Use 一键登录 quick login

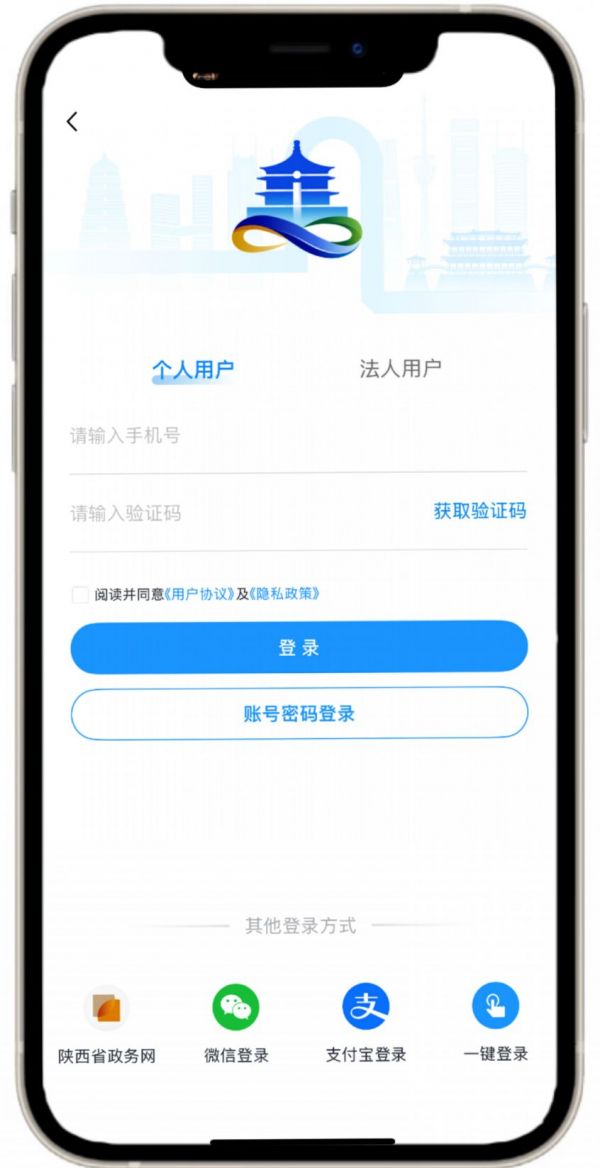tap(495, 1008)
